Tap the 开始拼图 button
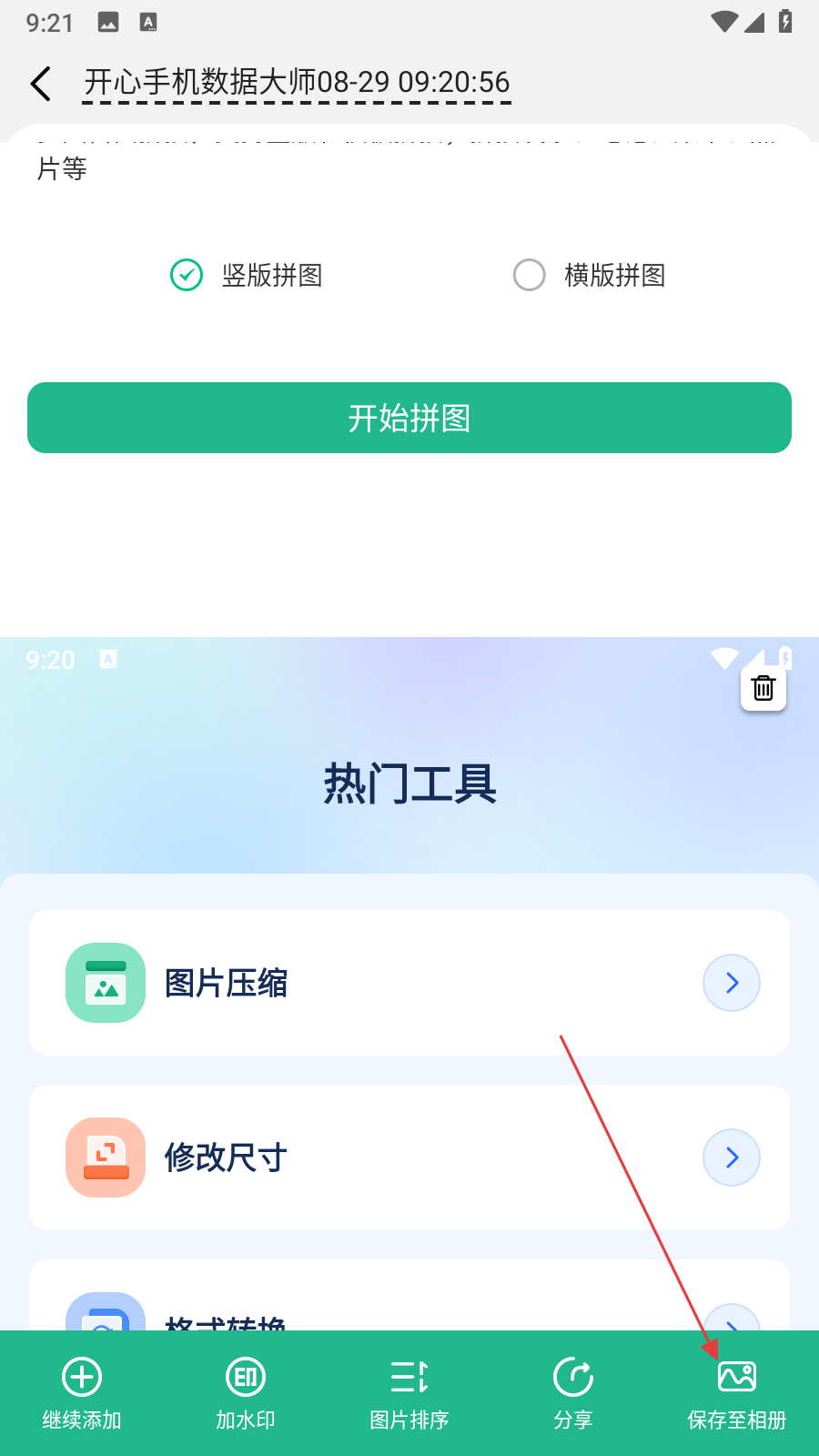 pos(409,418)
